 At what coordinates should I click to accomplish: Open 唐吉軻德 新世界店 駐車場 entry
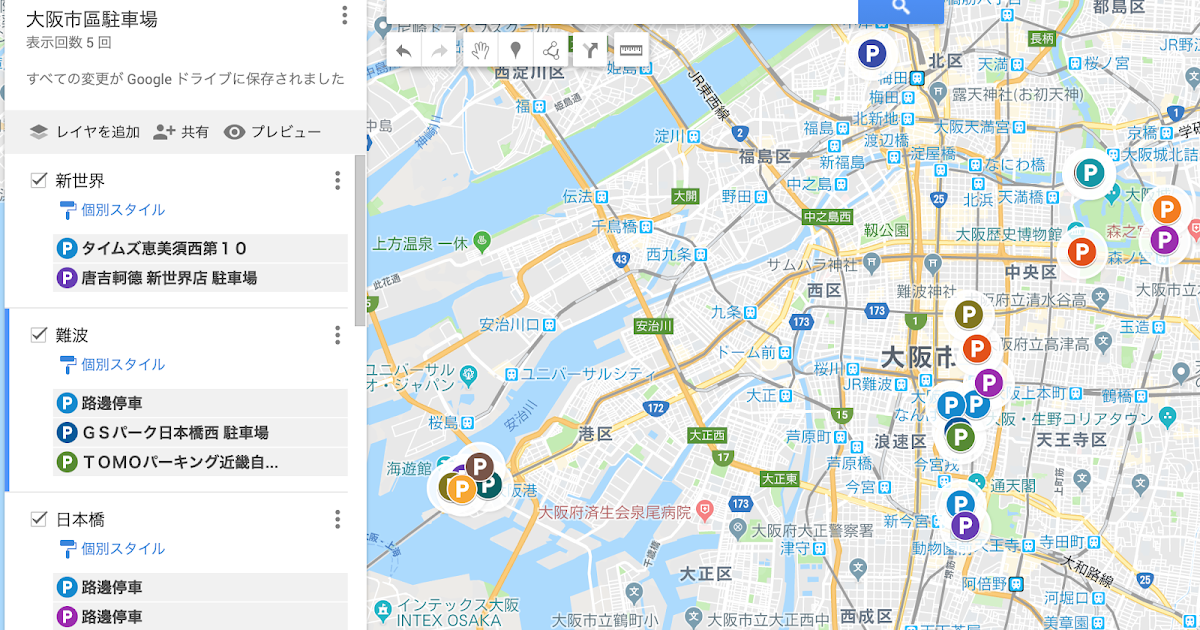tap(170, 278)
